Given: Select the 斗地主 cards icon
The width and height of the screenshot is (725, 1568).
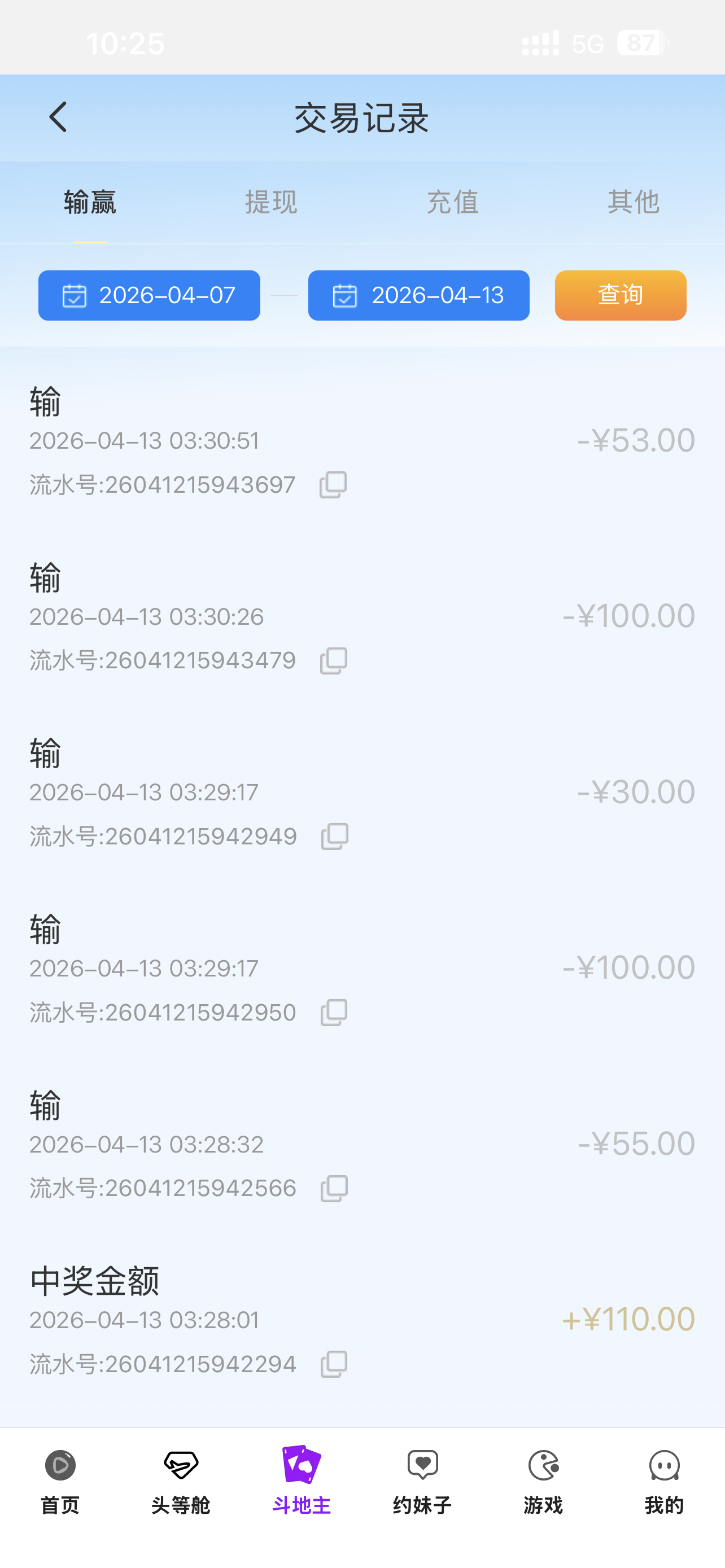Looking at the screenshot, I should 301,1486.
